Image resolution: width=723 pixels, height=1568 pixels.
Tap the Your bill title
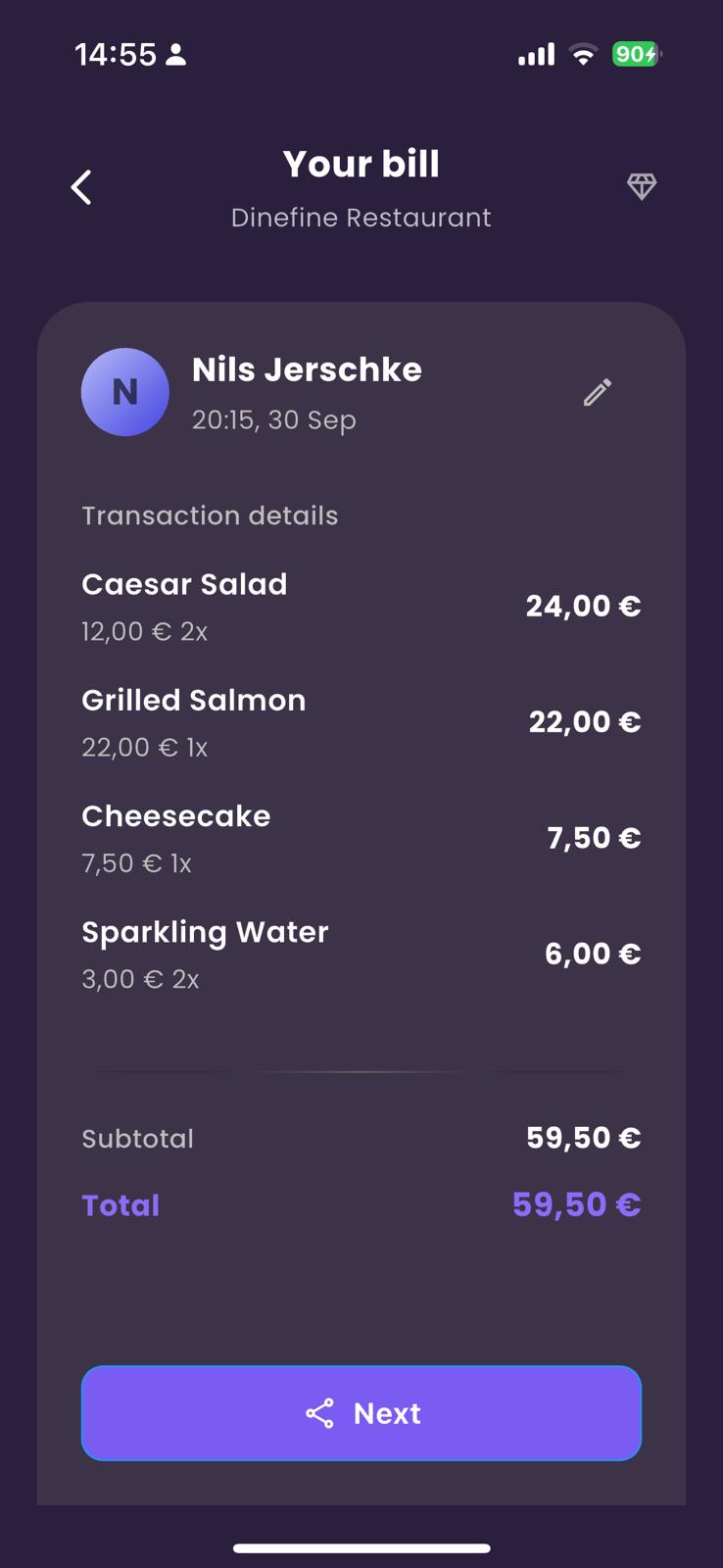point(361,164)
